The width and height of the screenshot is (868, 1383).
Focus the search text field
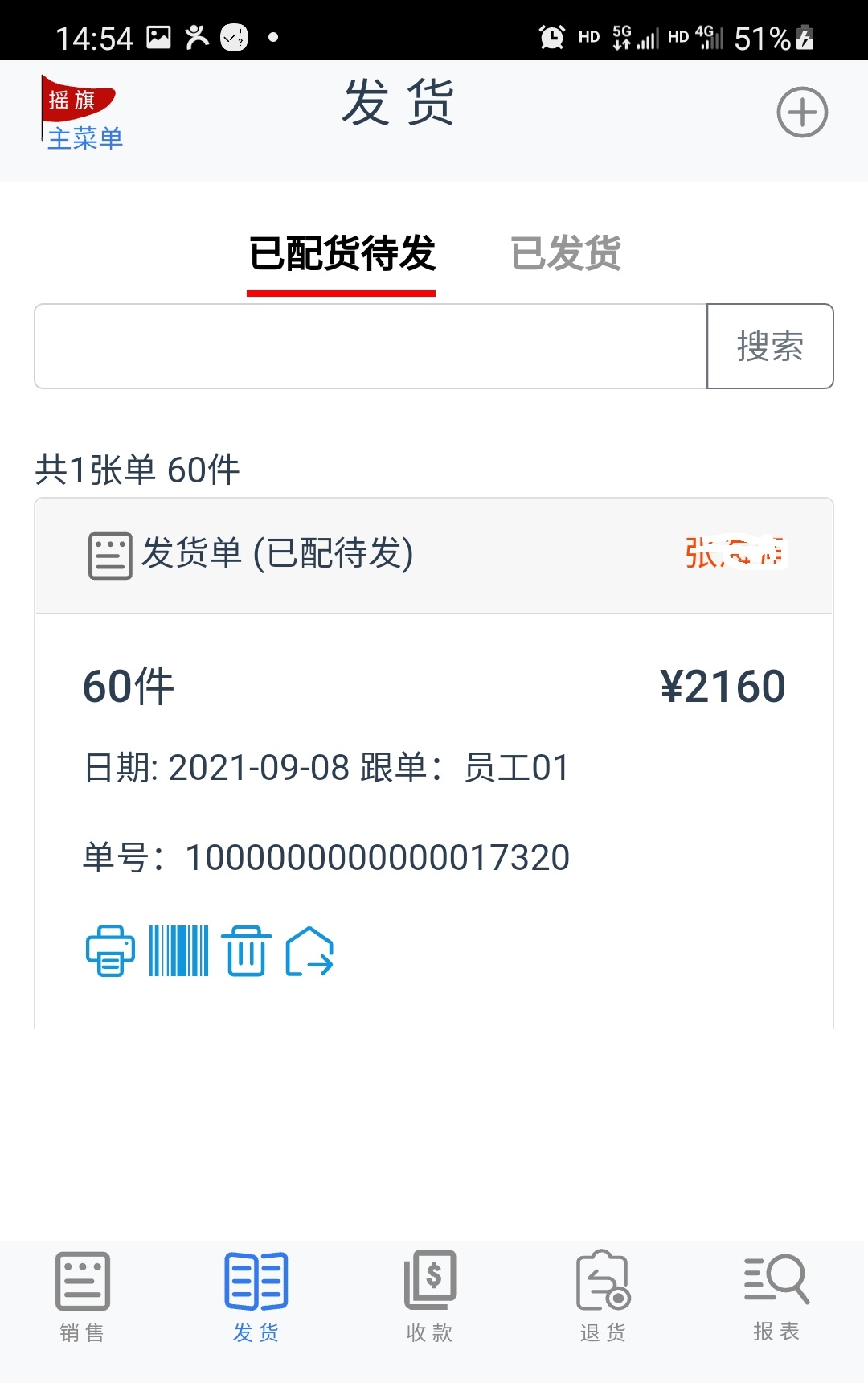point(371,347)
